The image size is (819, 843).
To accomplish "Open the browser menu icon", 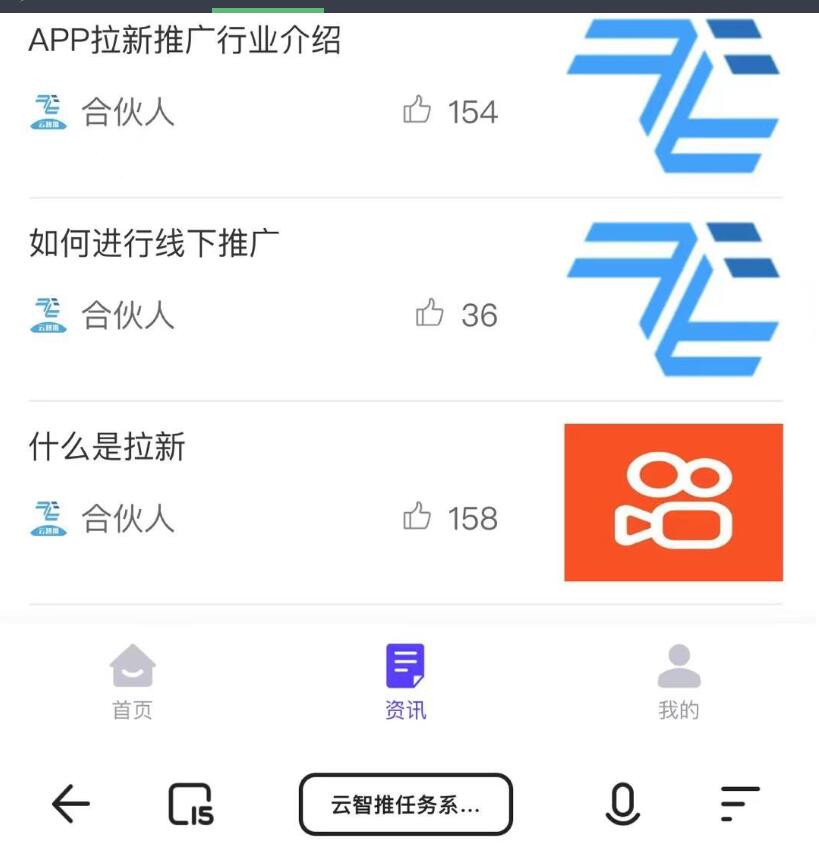I will point(739,802).
